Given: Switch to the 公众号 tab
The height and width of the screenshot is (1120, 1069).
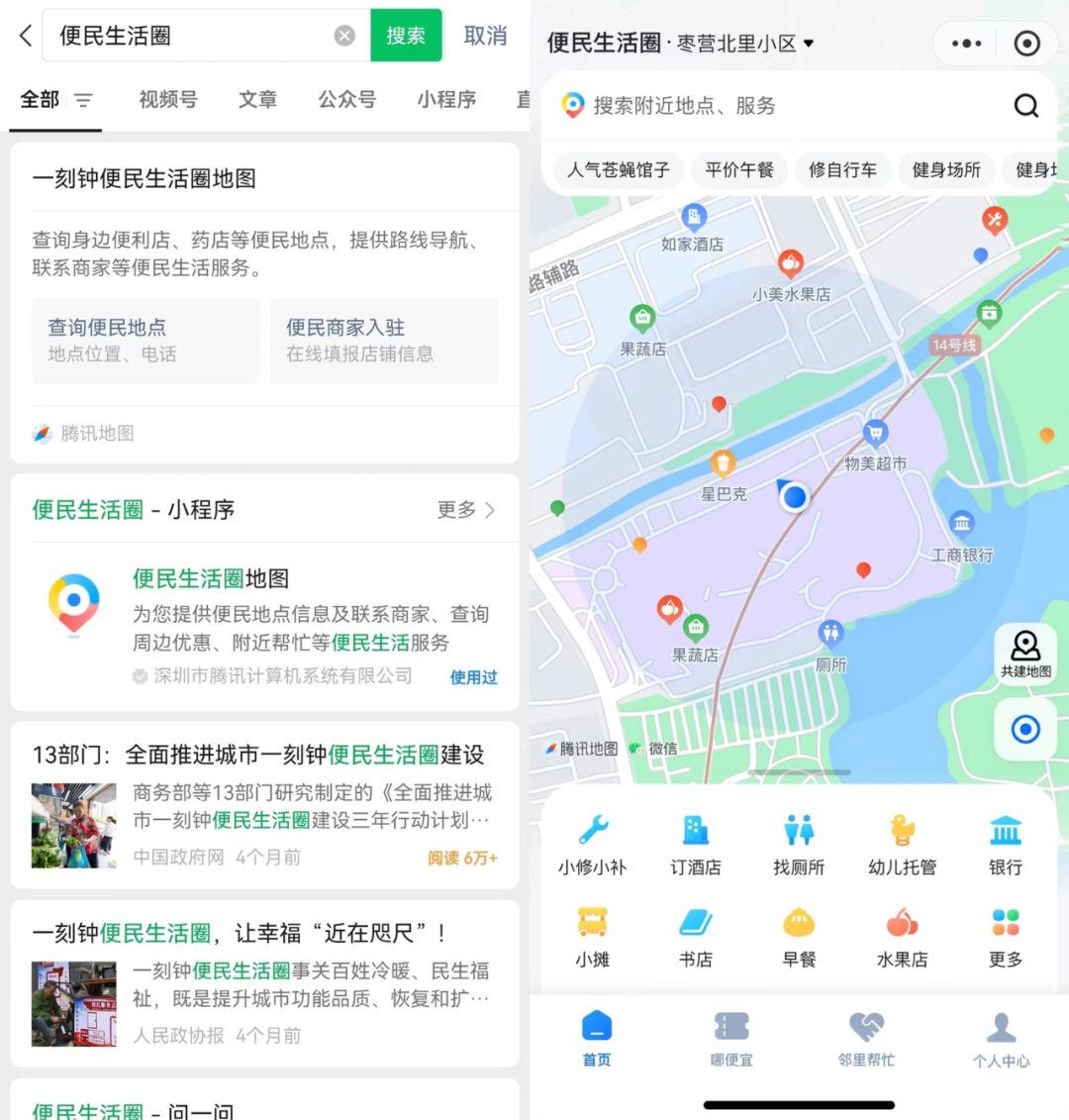Looking at the screenshot, I should point(346,99).
